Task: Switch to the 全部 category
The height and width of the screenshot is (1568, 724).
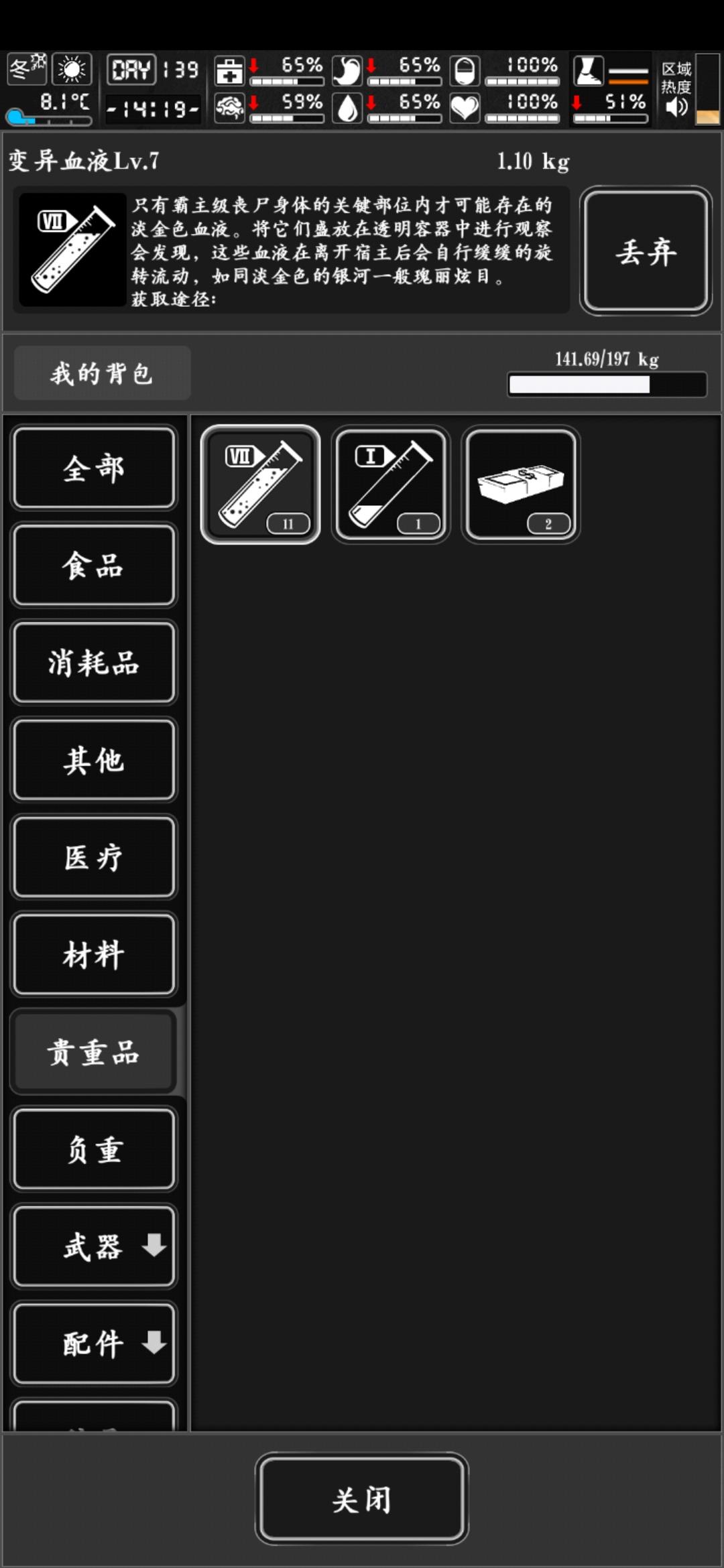Action: pos(94,468)
